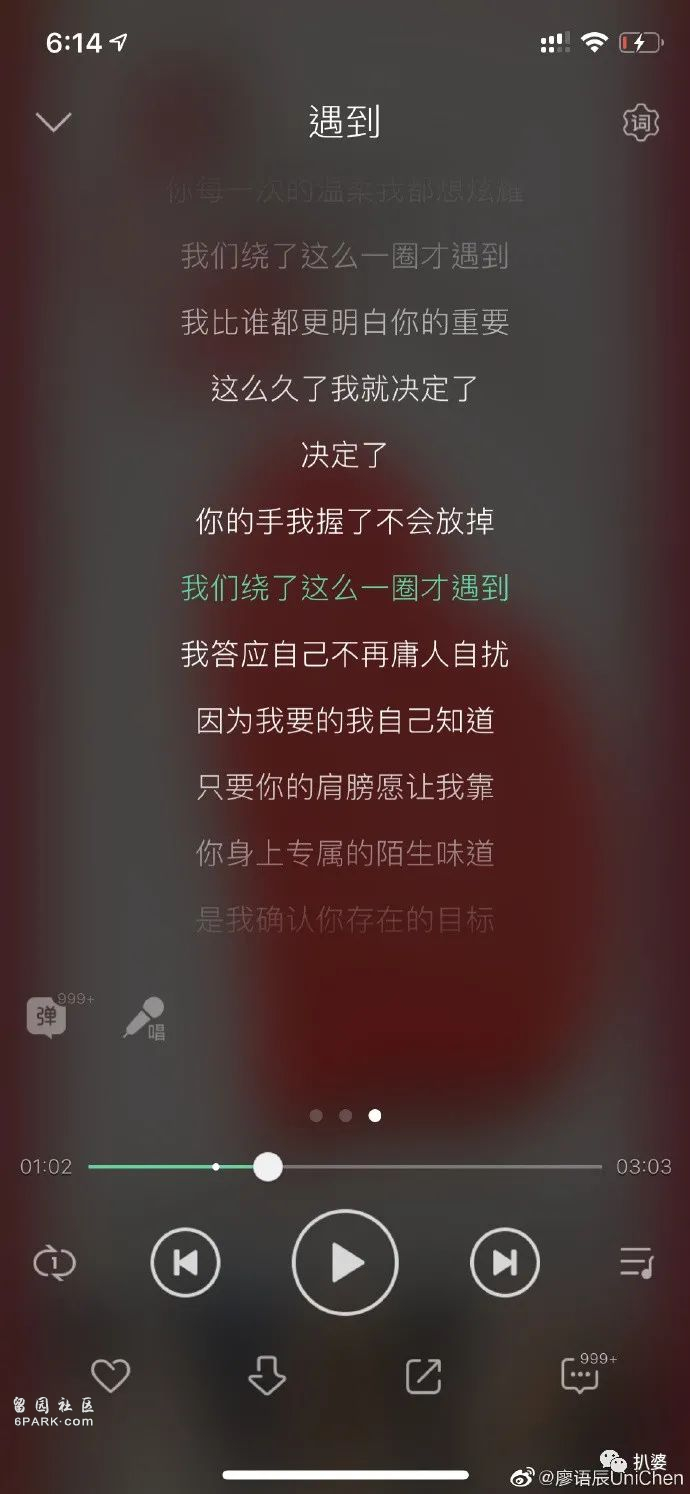
Task: Share this song
Action: click(x=423, y=1376)
